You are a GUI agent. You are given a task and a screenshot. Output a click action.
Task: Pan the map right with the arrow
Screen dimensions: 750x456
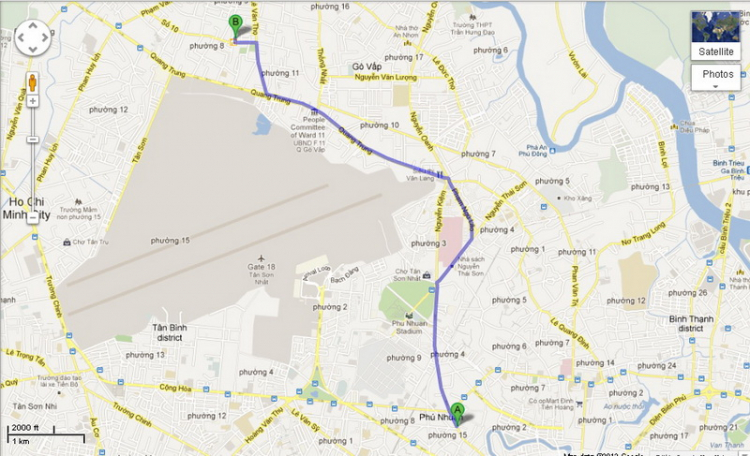[x=46, y=37]
